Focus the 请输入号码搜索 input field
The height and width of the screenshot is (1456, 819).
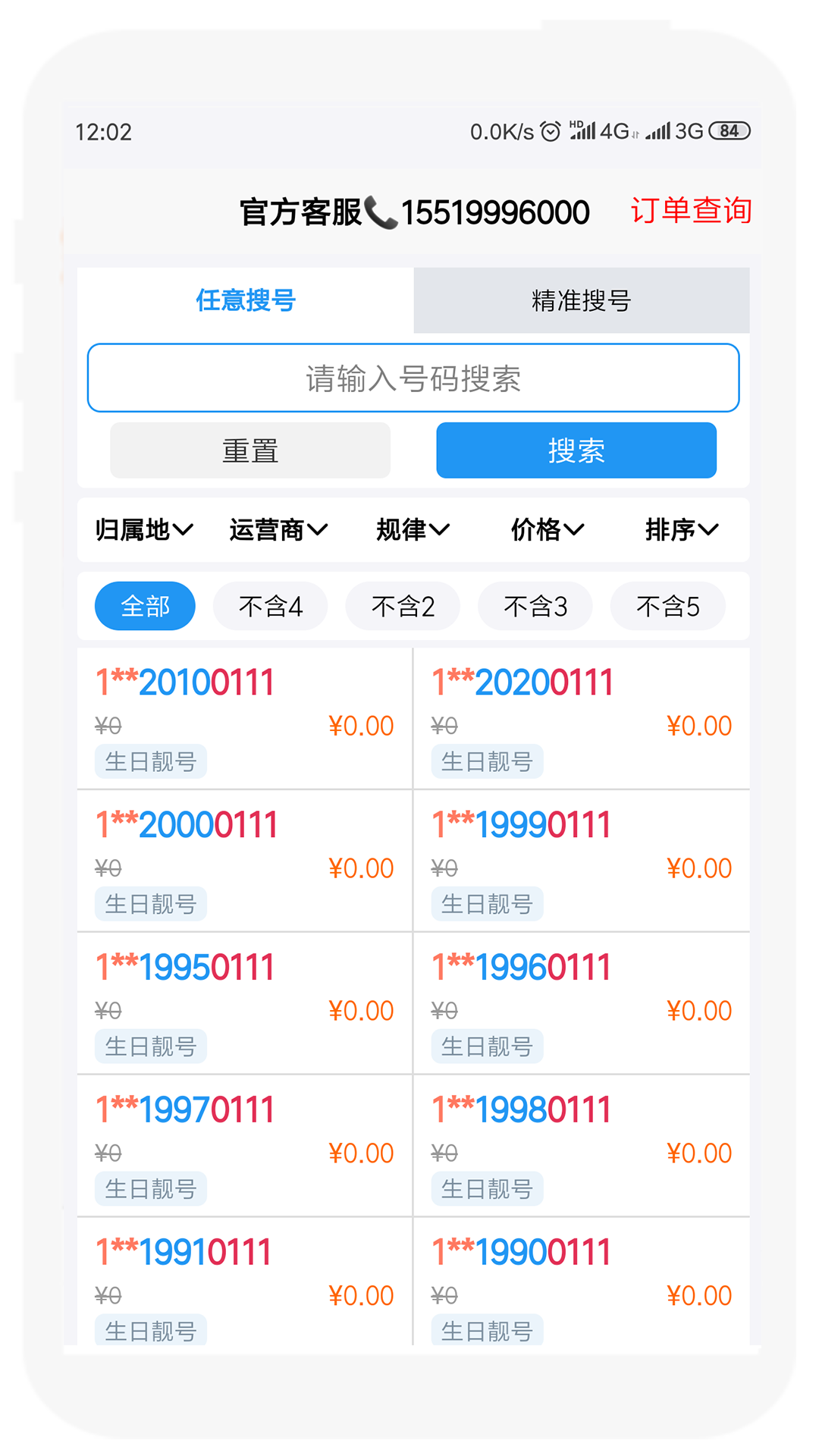(x=413, y=378)
